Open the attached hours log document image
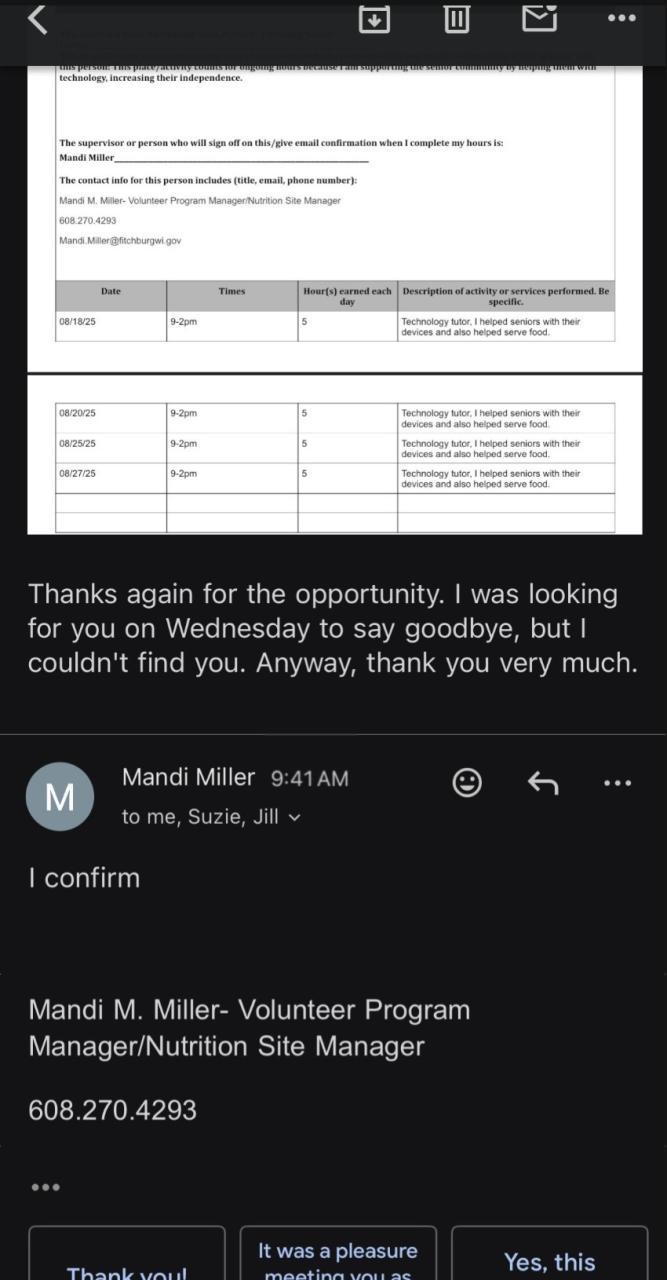Screen dimensions: 667x1280 click(334, 300)
